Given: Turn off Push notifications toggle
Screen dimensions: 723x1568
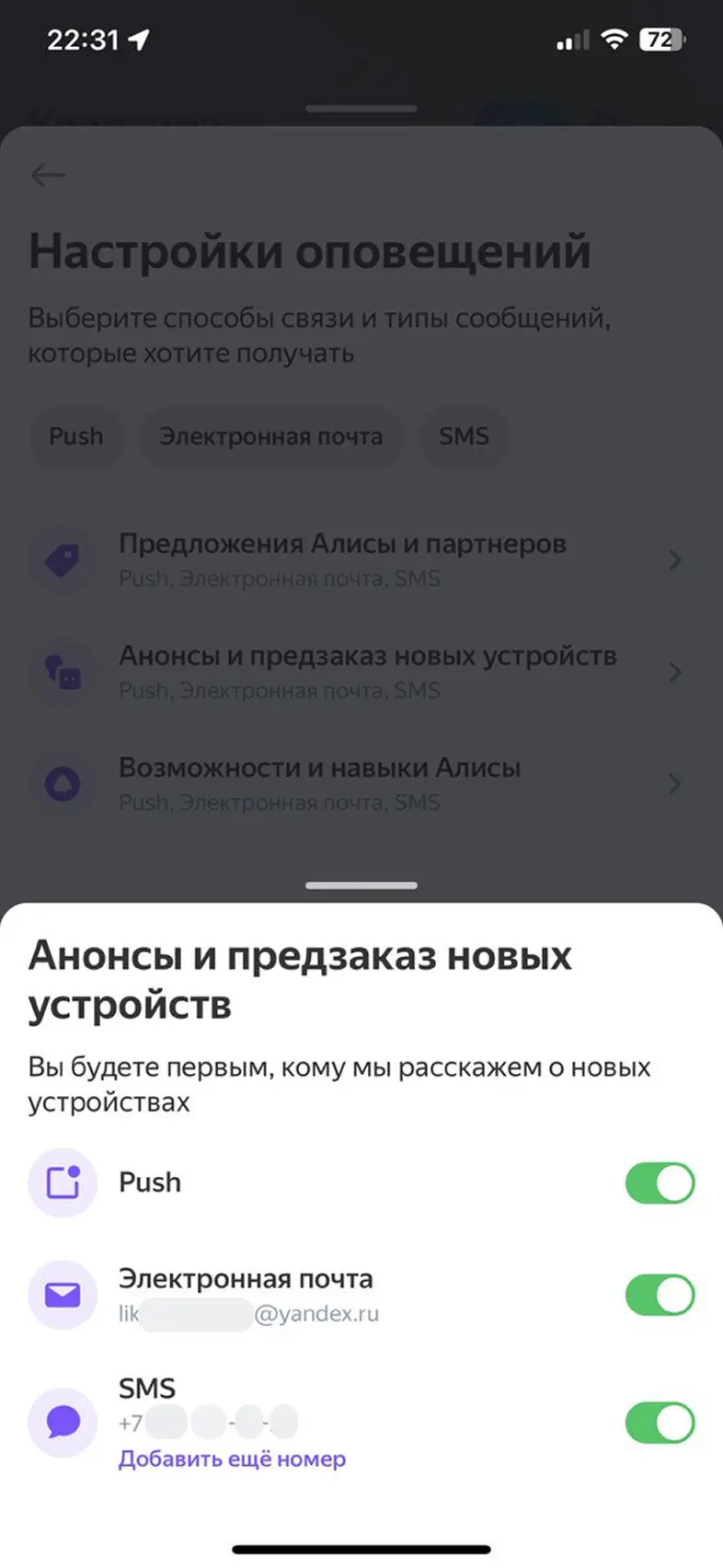Looking at the screenshot, I should tap(660, 1183).
